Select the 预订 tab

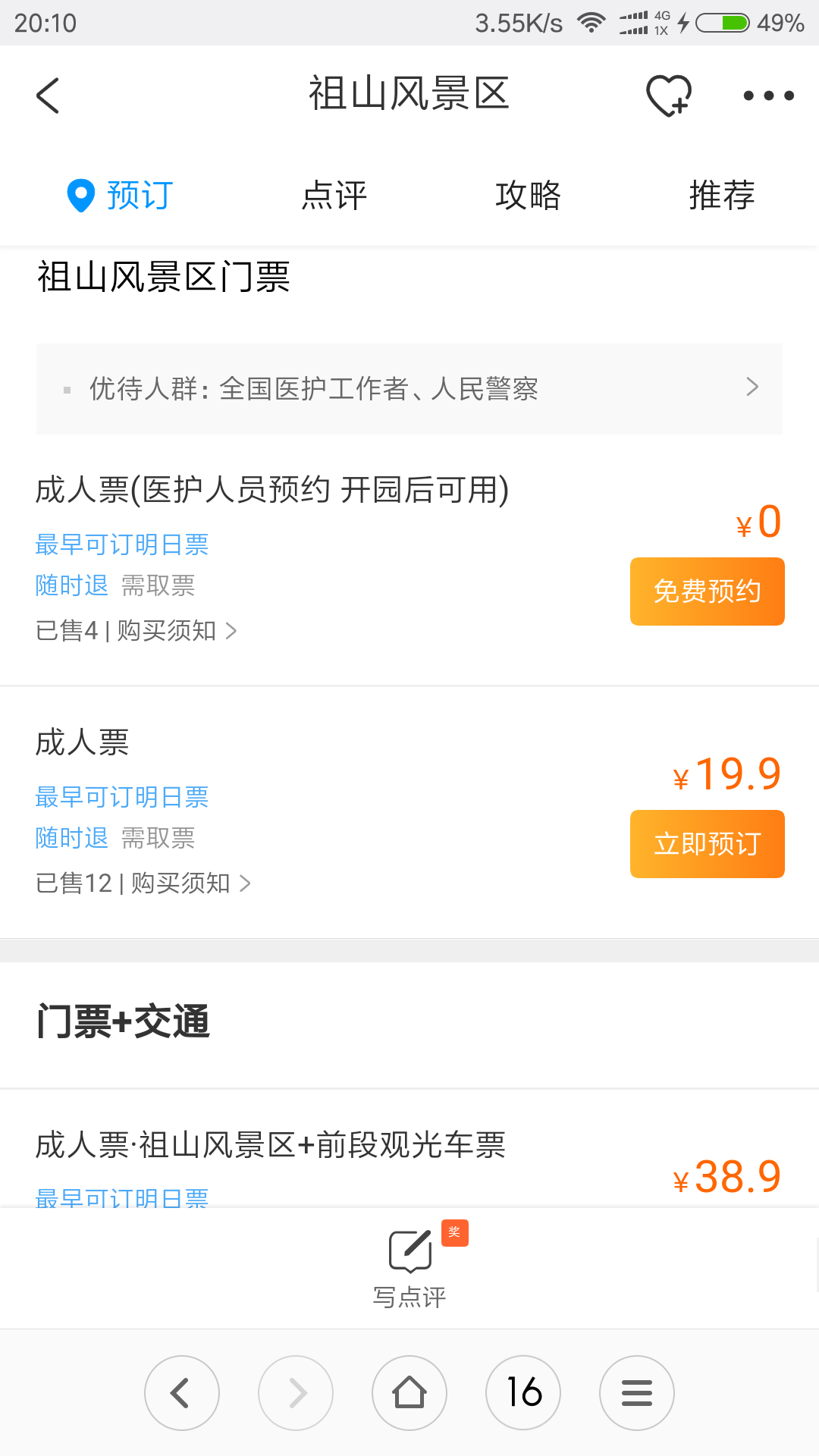pos(121,196)
